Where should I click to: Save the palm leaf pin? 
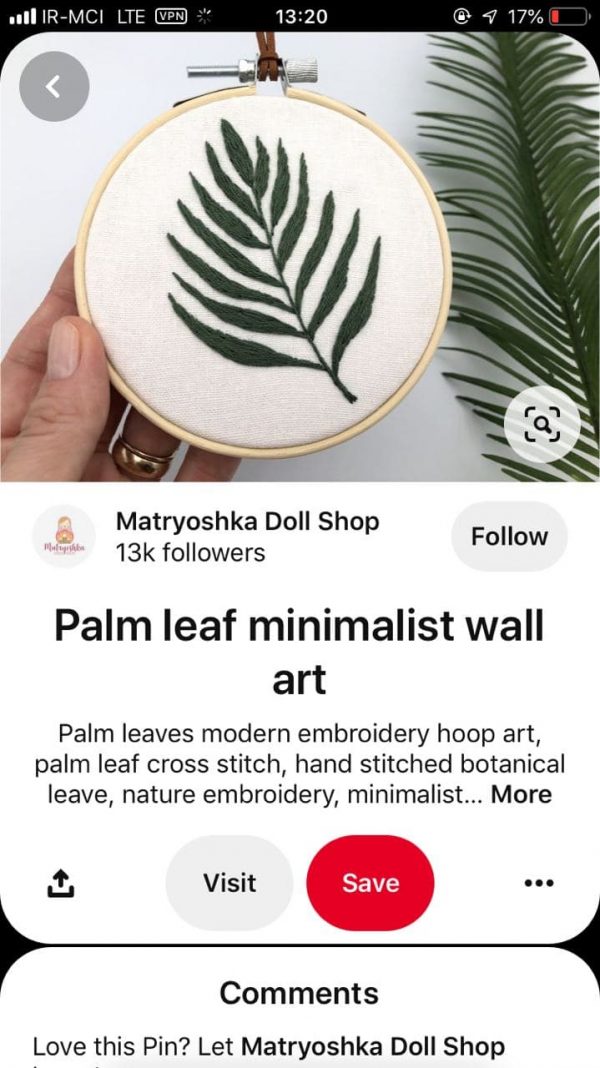pyautogui.click(x=370, y=883)
